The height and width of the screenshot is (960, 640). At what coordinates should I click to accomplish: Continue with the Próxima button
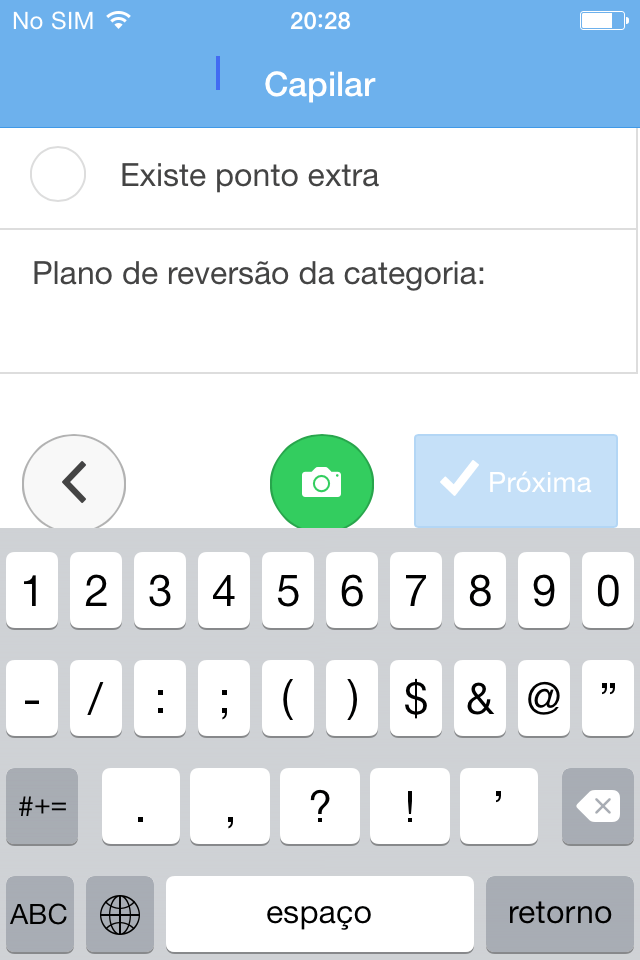[516, 481]
